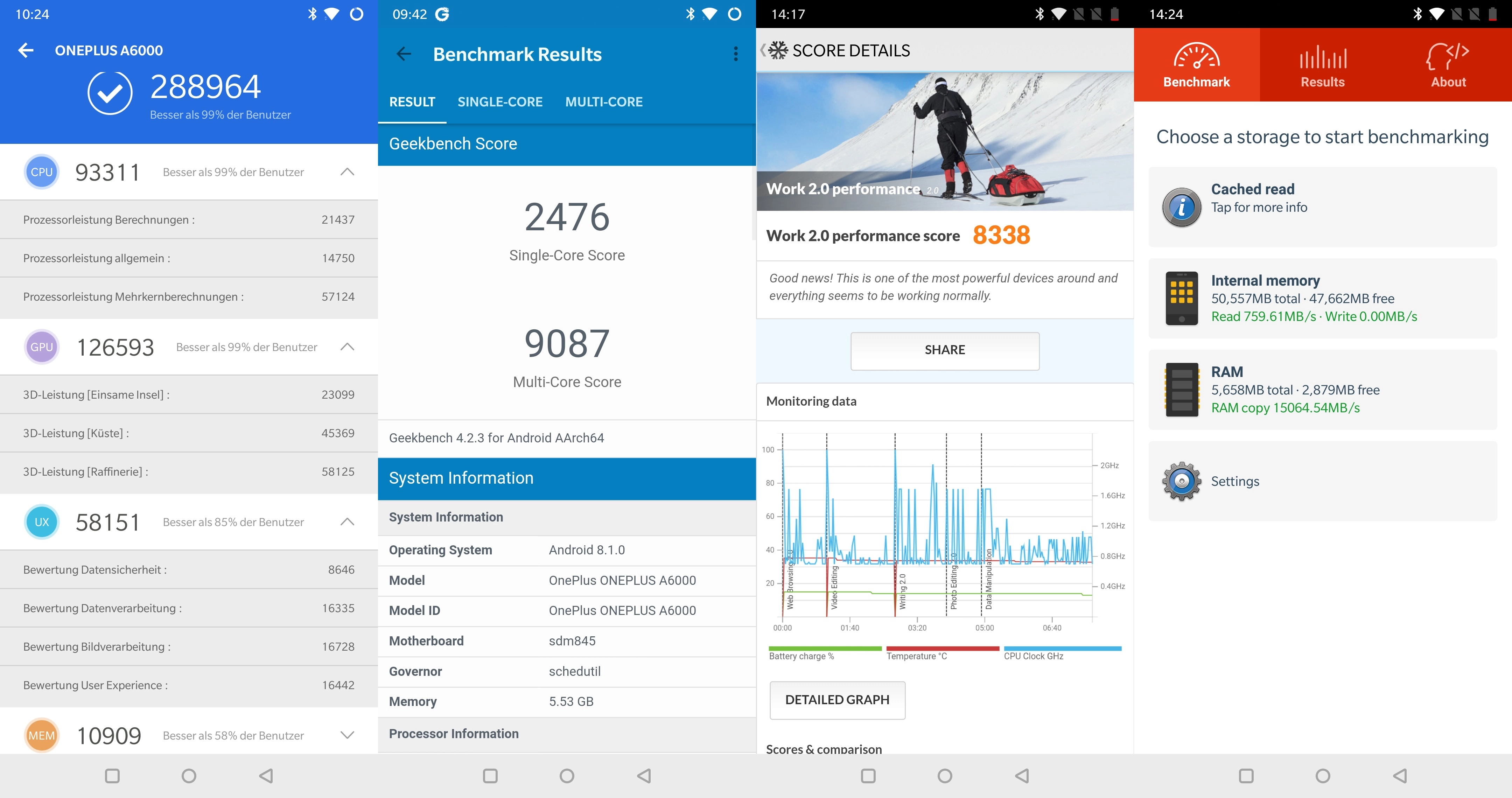Screen dimensions: 1512x798
Task: Go back from the ONEPLUS A6000 score screen
Action: coord(26,50)
